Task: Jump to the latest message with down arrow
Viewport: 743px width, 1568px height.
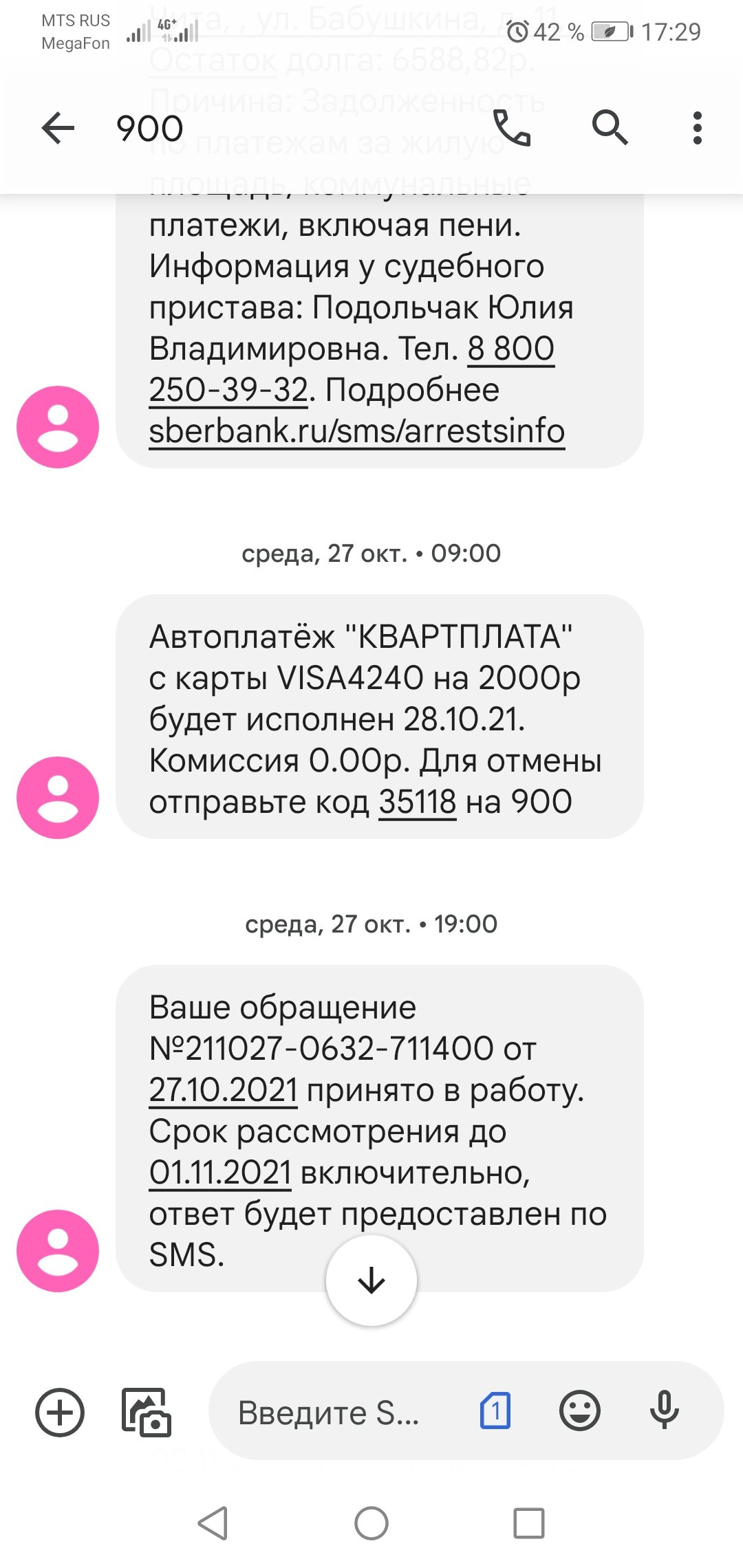Action: coord(371,1281)
